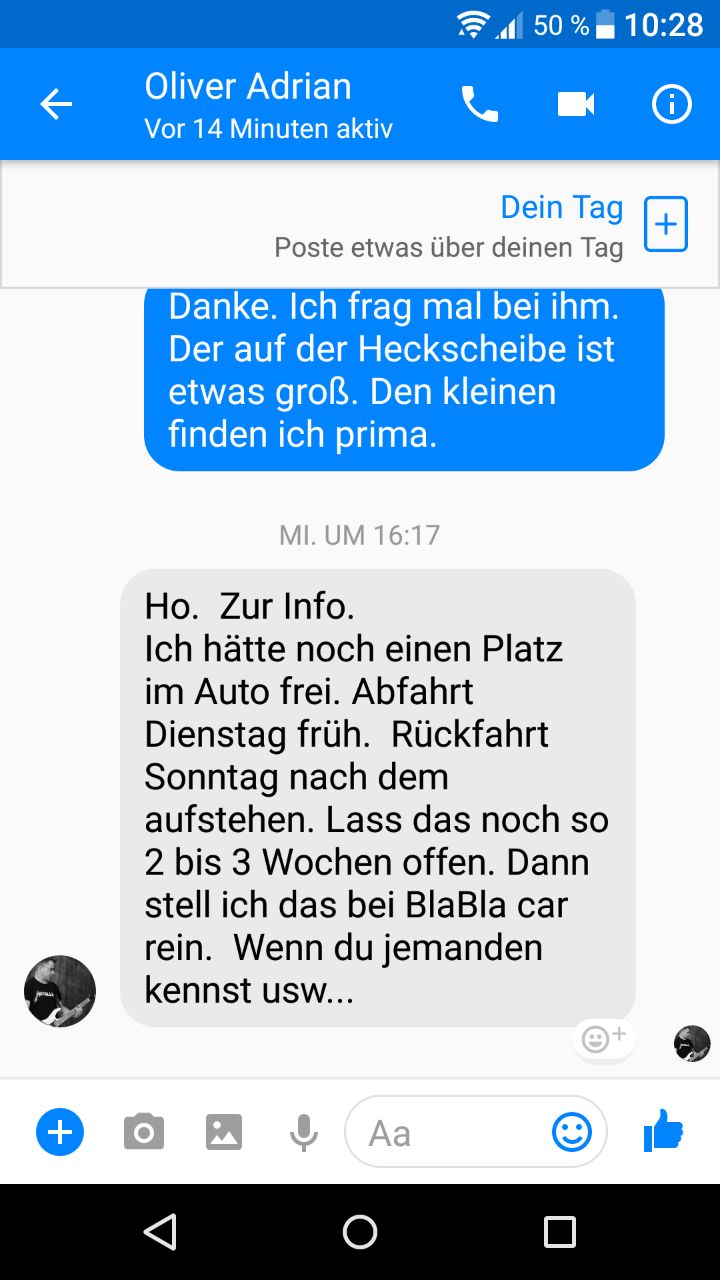Start a video call with Oliver Adrian
This screenshot has height=1280, width=720.
click(576, 104)
